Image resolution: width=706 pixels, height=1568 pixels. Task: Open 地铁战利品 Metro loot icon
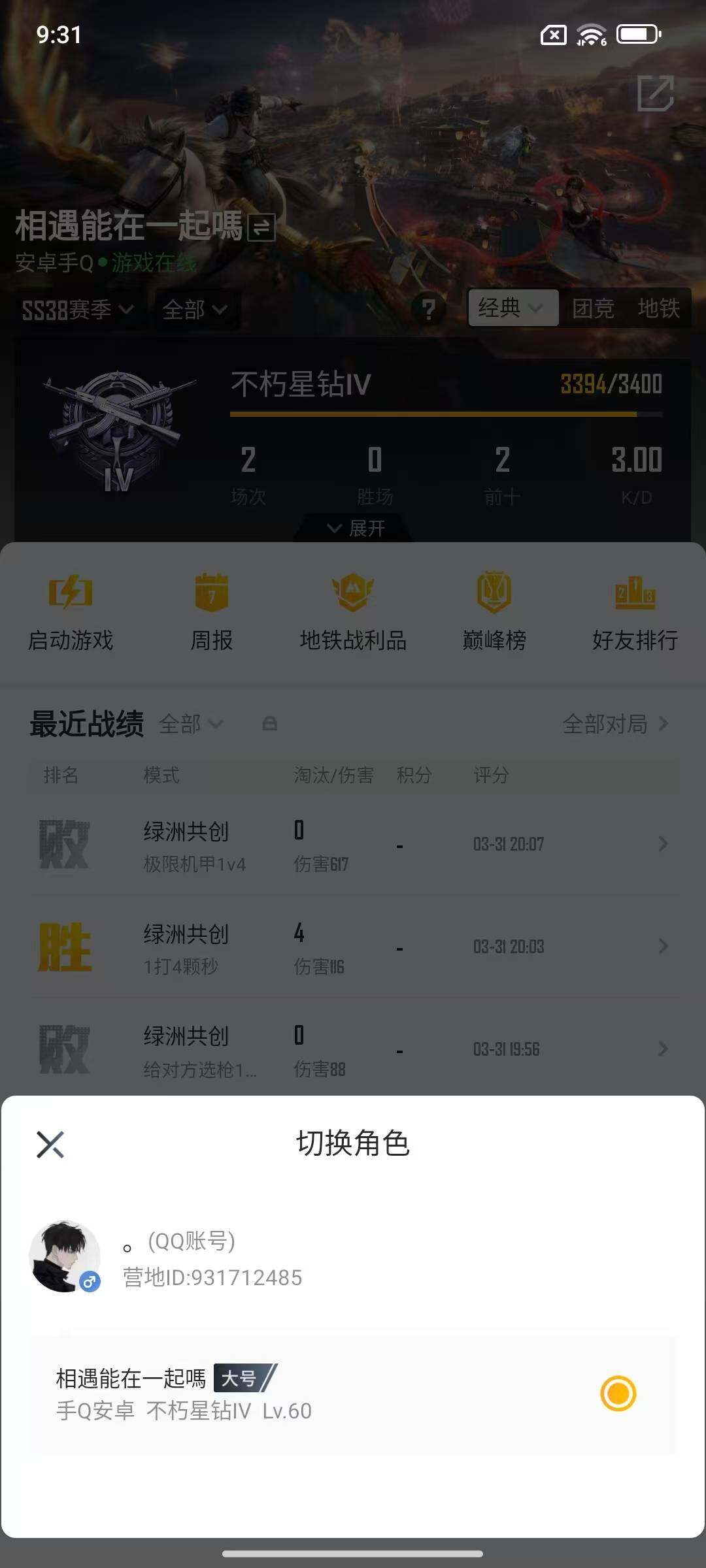[x=353, y=611]
